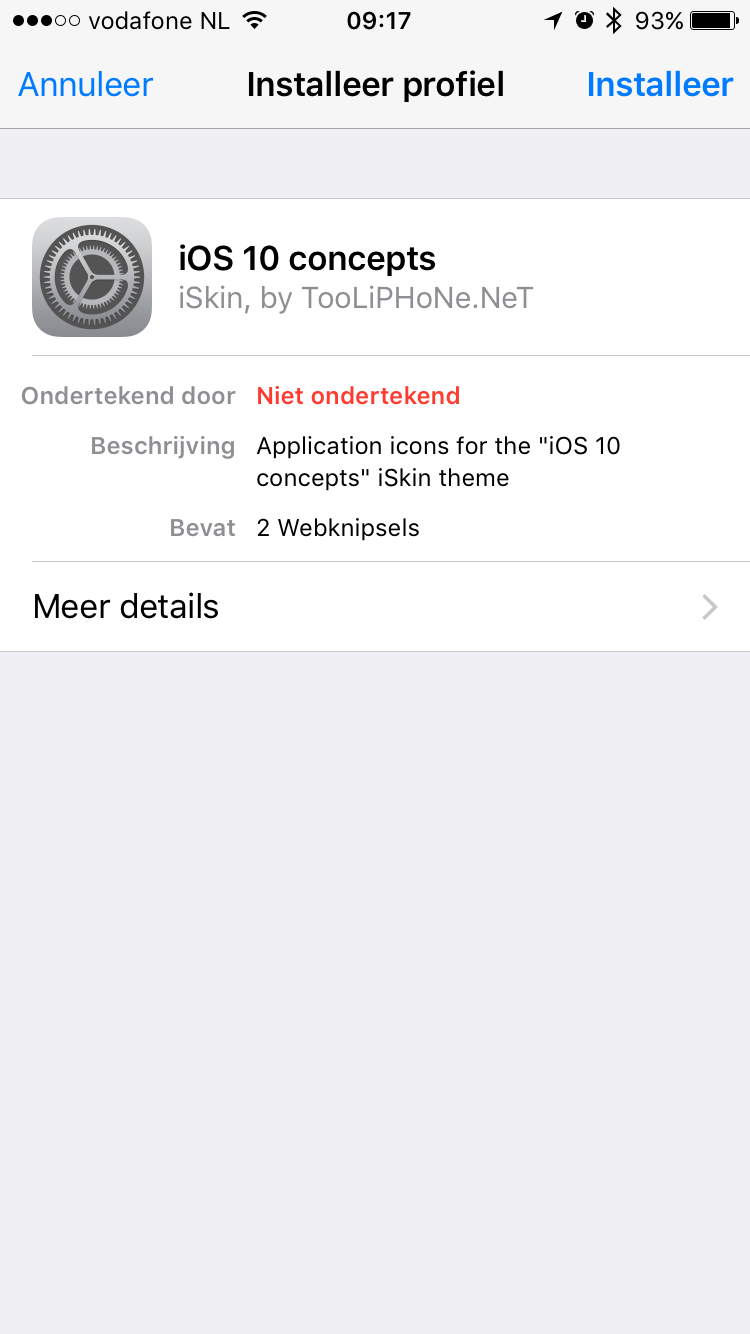The height and width of the screenshot is (1334, 750).
Task: Open the Meer details row
Action: [x=375, y=607]
